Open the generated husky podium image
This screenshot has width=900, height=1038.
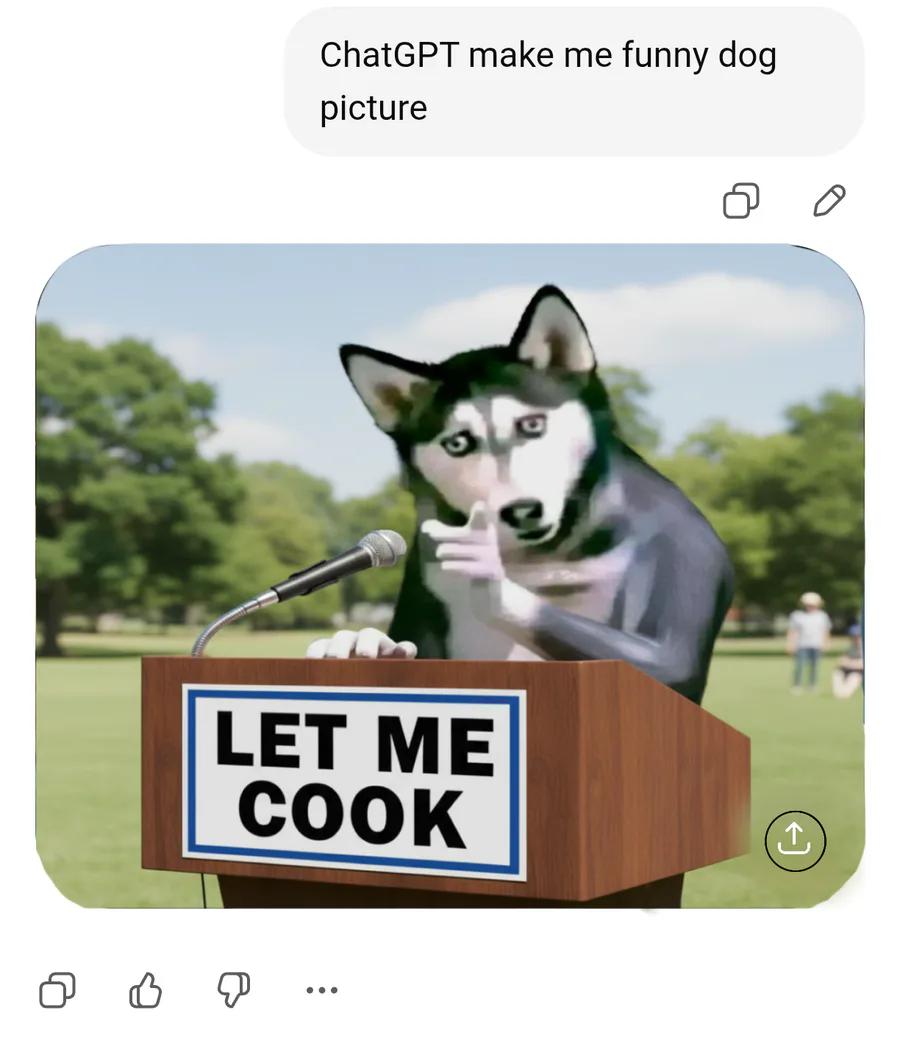[x=450, y=576]
